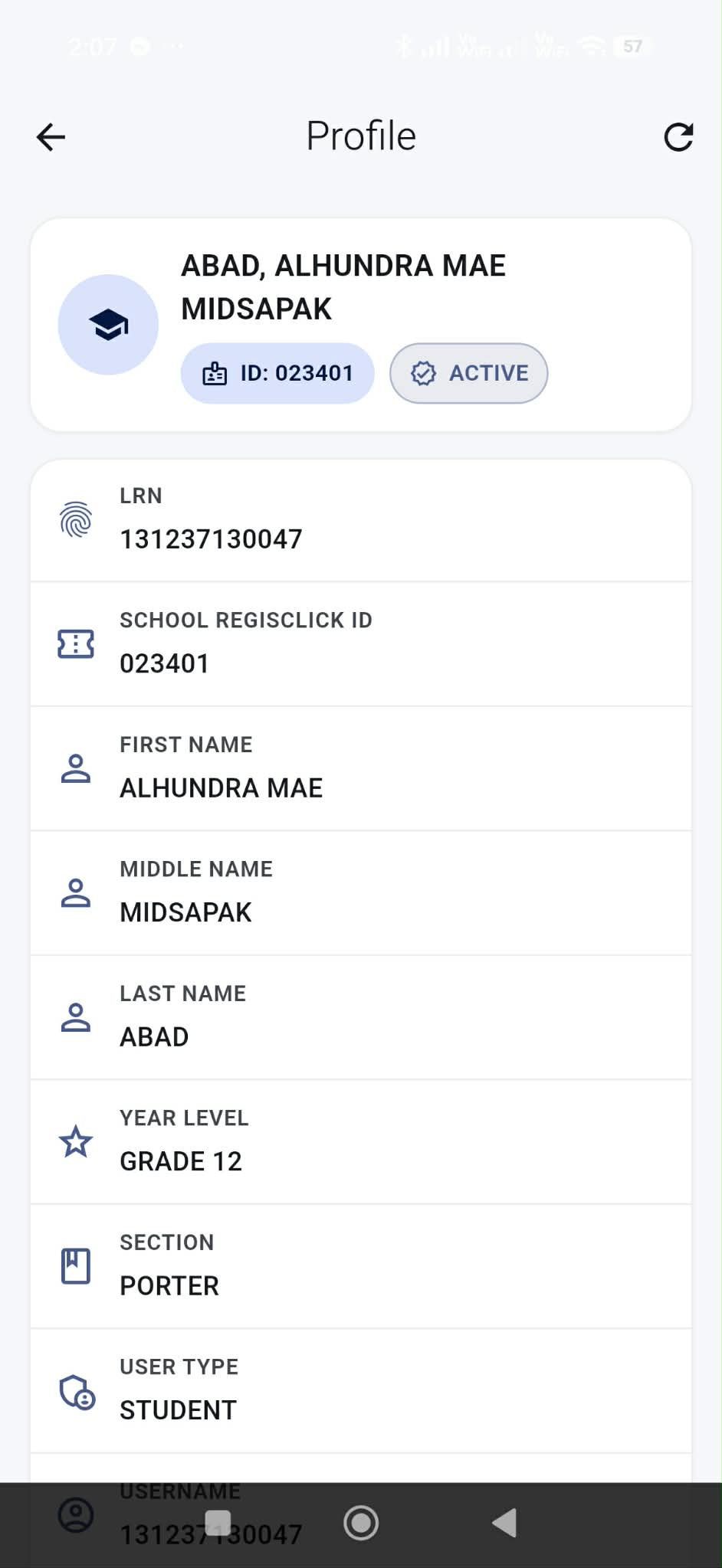This screenshot has width=722, height=1568.
Task: Tap the ID: 023401 badge chip
Action: point(277,373)
